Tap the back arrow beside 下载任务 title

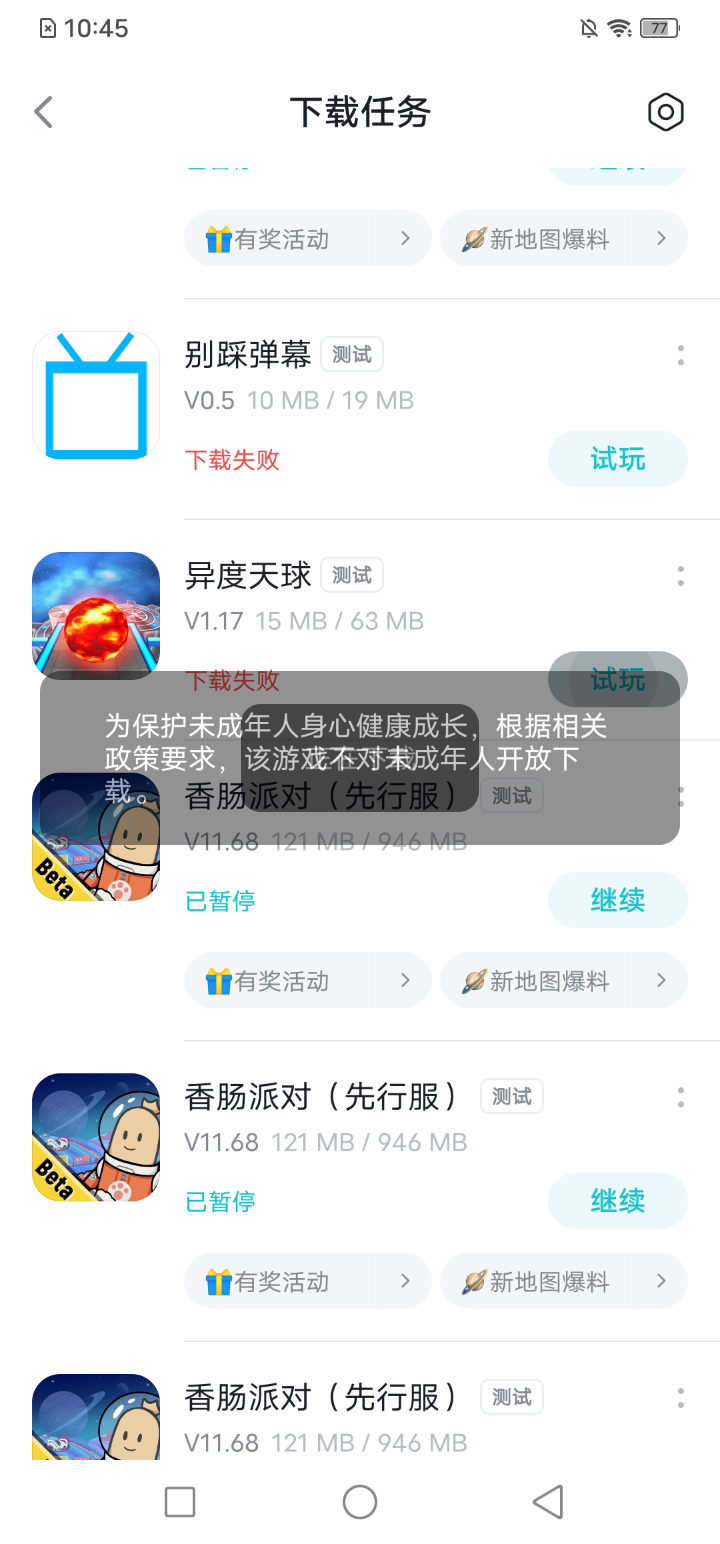pos(44,112)
